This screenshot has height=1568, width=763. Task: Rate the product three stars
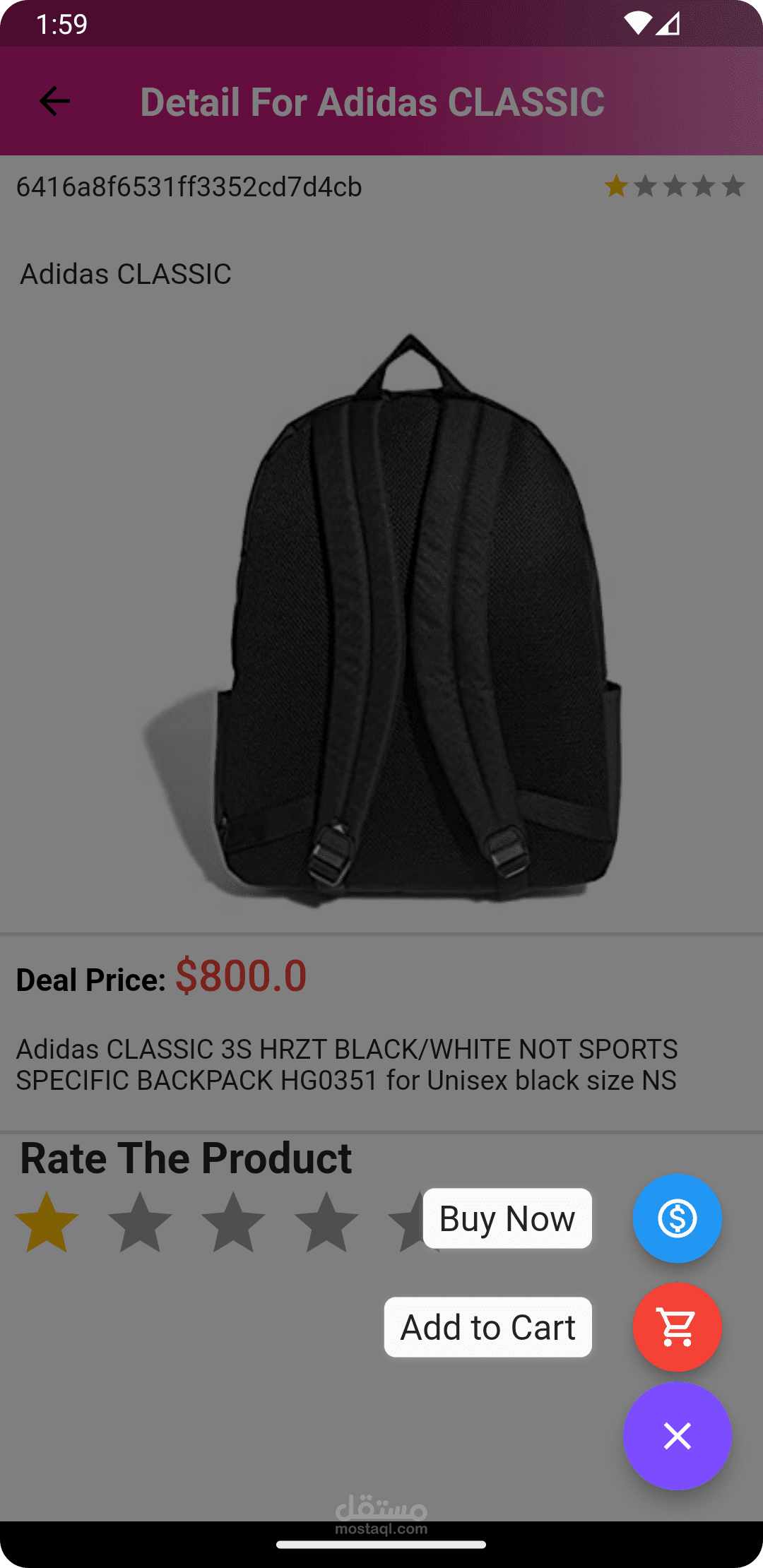pos(233,1223)
